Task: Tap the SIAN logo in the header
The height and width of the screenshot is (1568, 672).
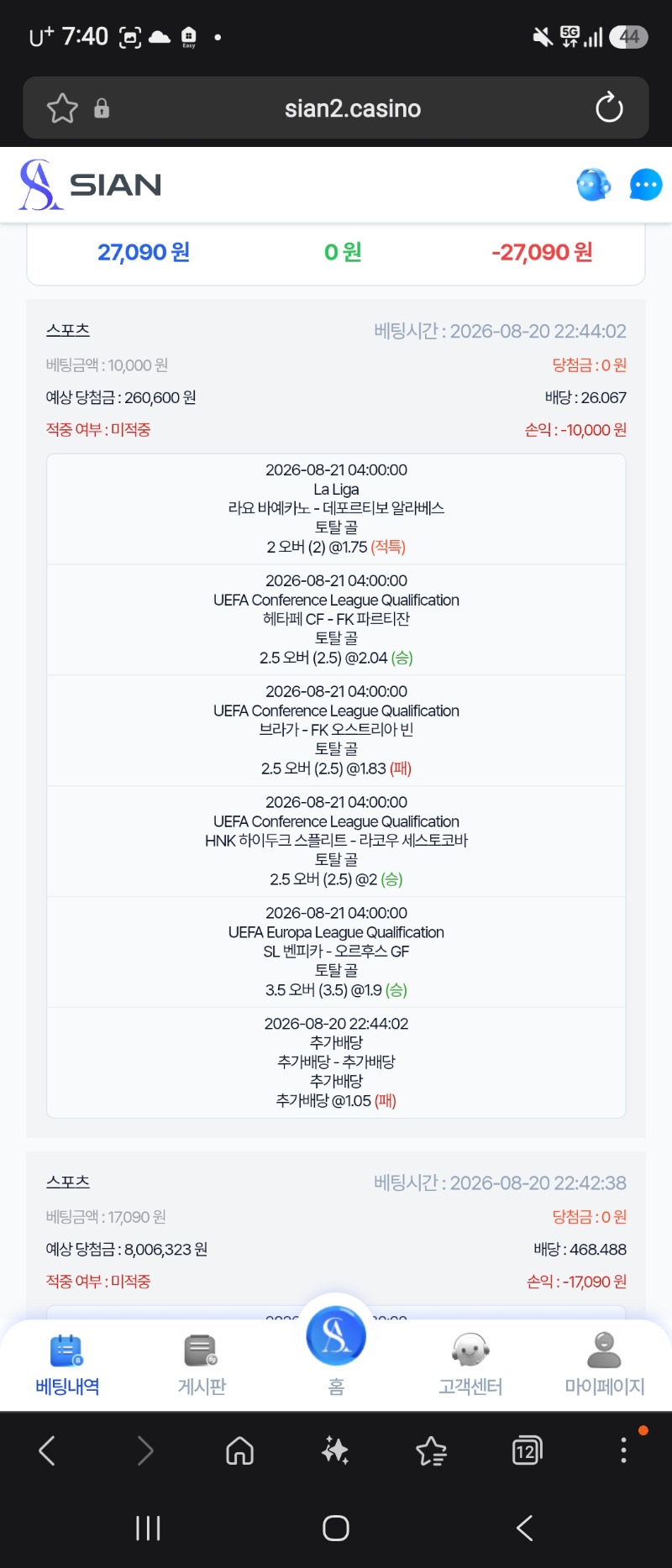Action: (90, 185)
